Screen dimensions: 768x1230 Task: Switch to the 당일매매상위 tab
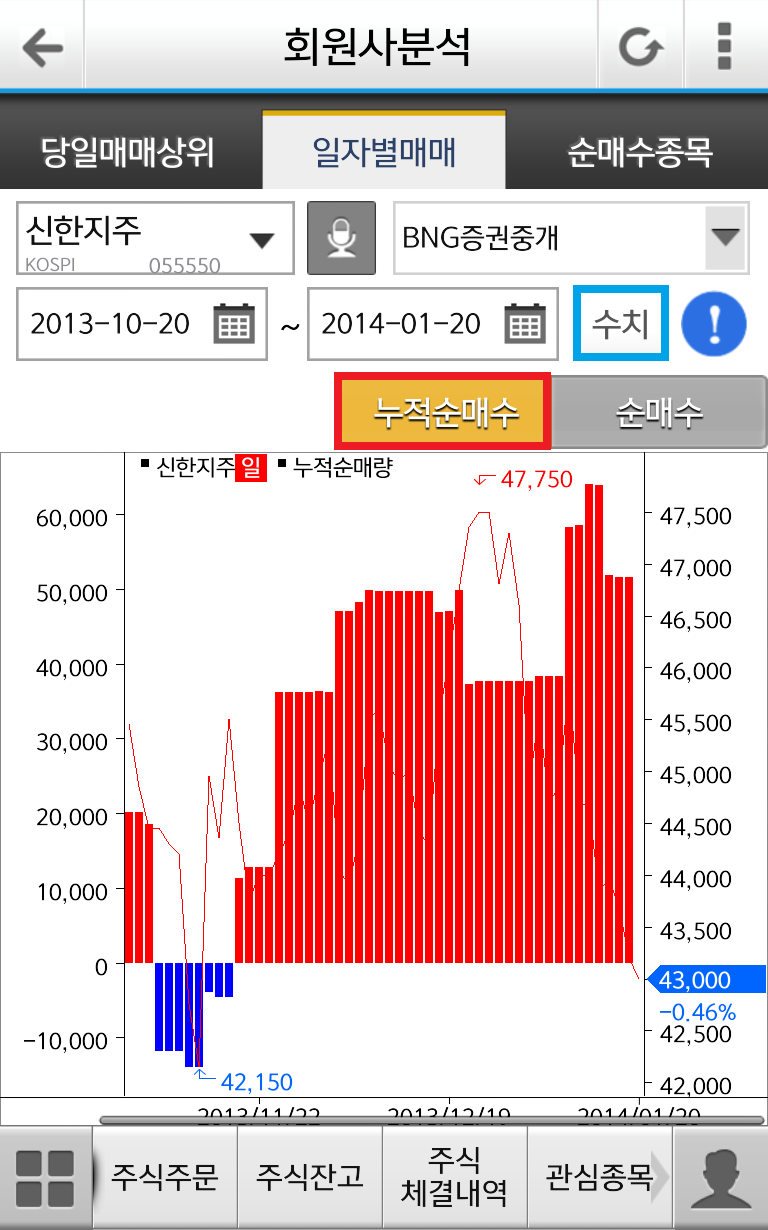pos(128,153)
